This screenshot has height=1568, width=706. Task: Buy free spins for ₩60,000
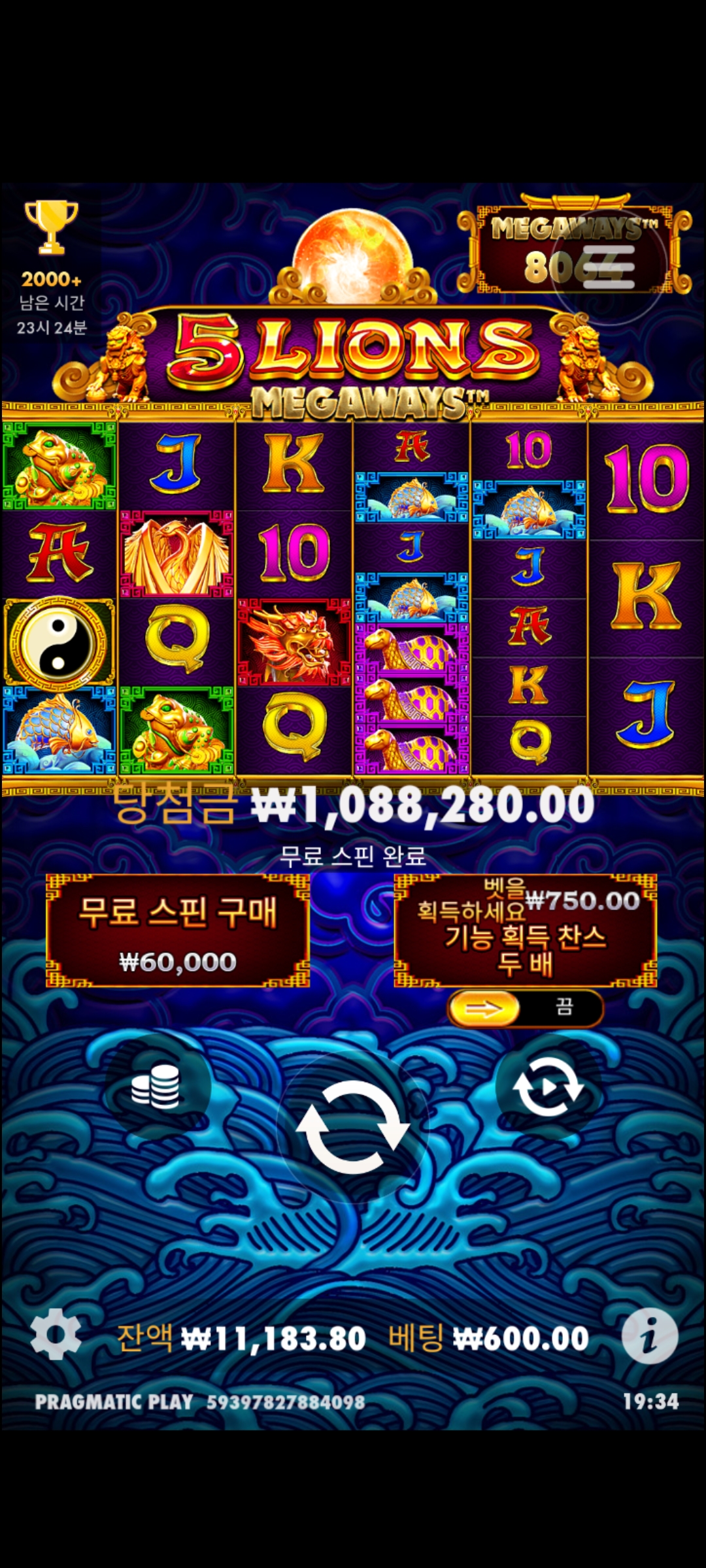click(177, 930)
